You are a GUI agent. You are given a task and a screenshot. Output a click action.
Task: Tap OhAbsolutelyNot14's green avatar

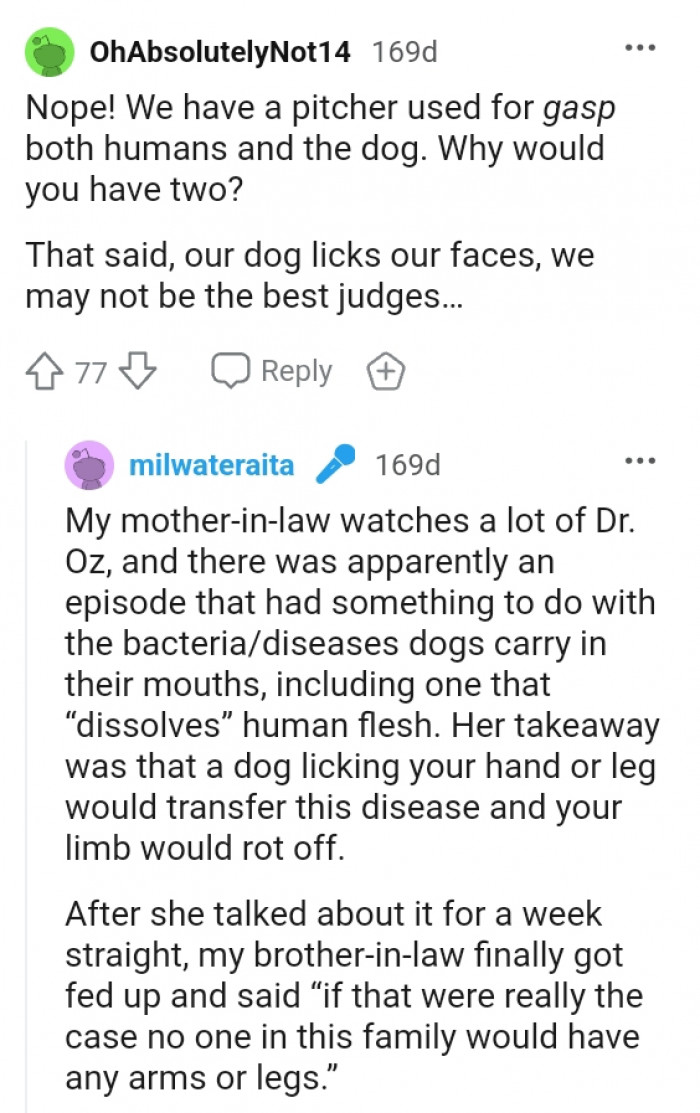pos(49,54)
